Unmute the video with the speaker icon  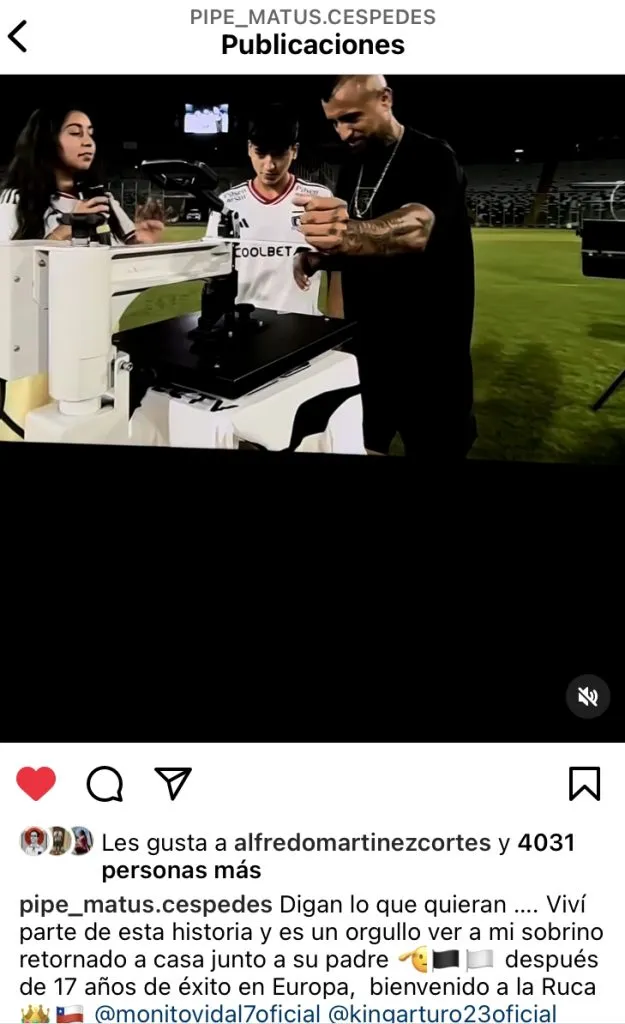(587, 697)
